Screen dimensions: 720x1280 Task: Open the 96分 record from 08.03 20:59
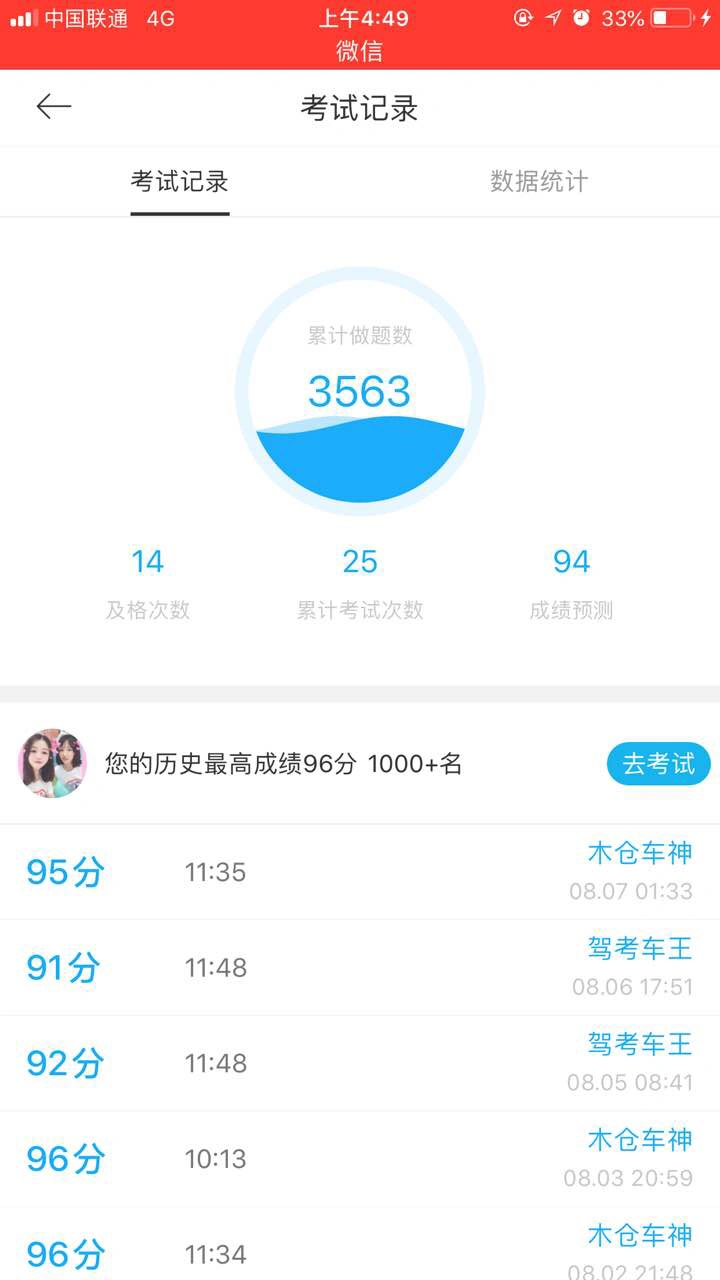tap(360, 1158)
